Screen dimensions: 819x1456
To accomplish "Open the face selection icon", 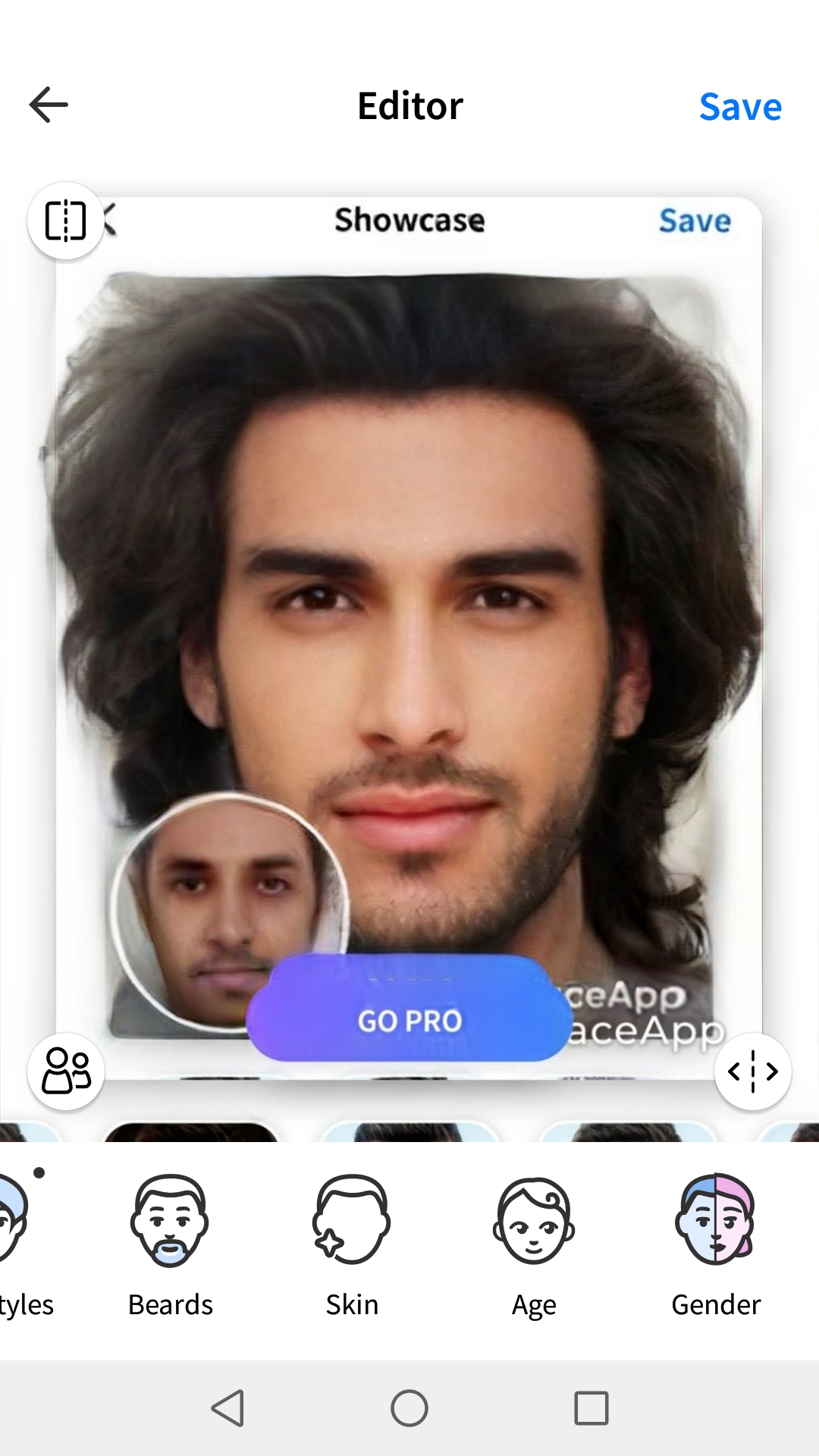I will pyautogui.click(x=66, y=1071).
